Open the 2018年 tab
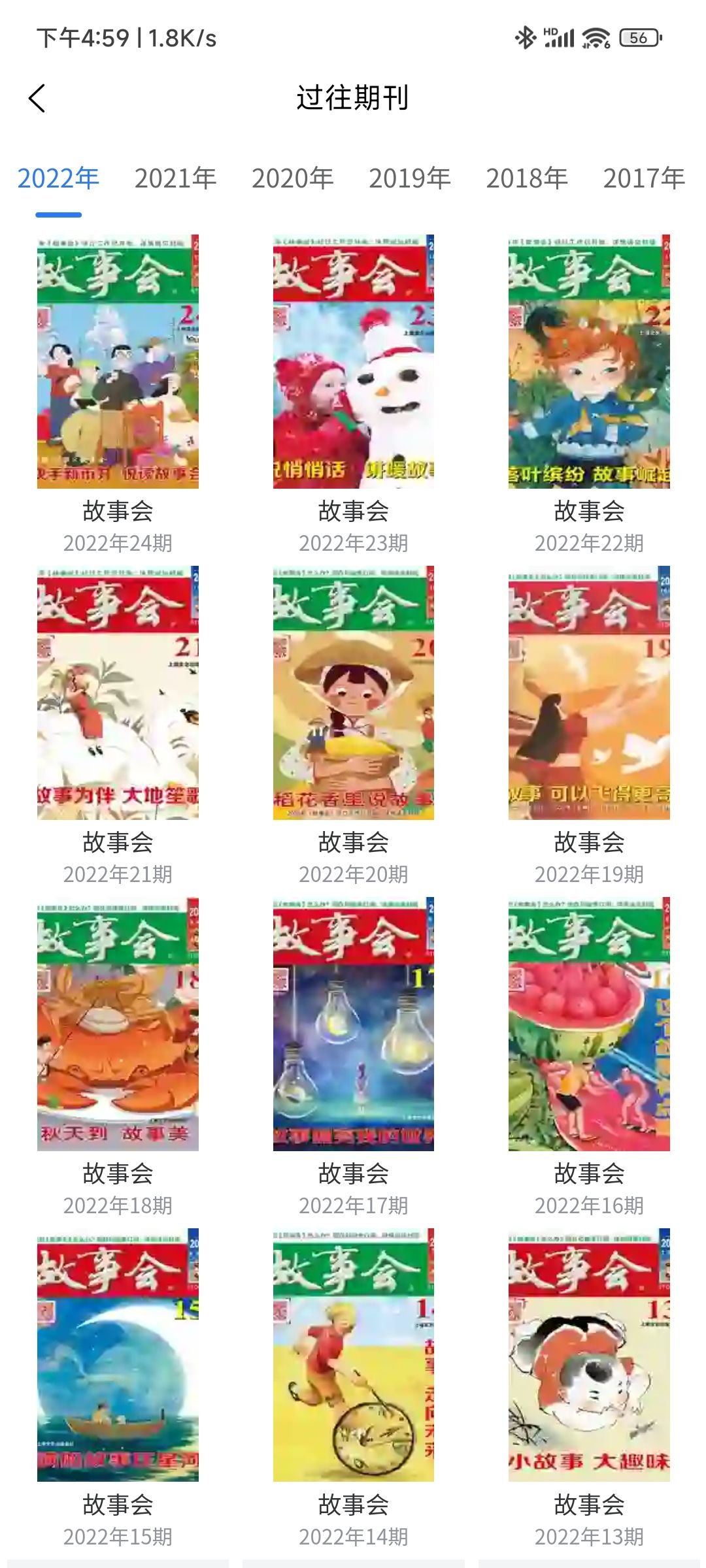Viewport: 706px width, 1568px height. point(526,178)
